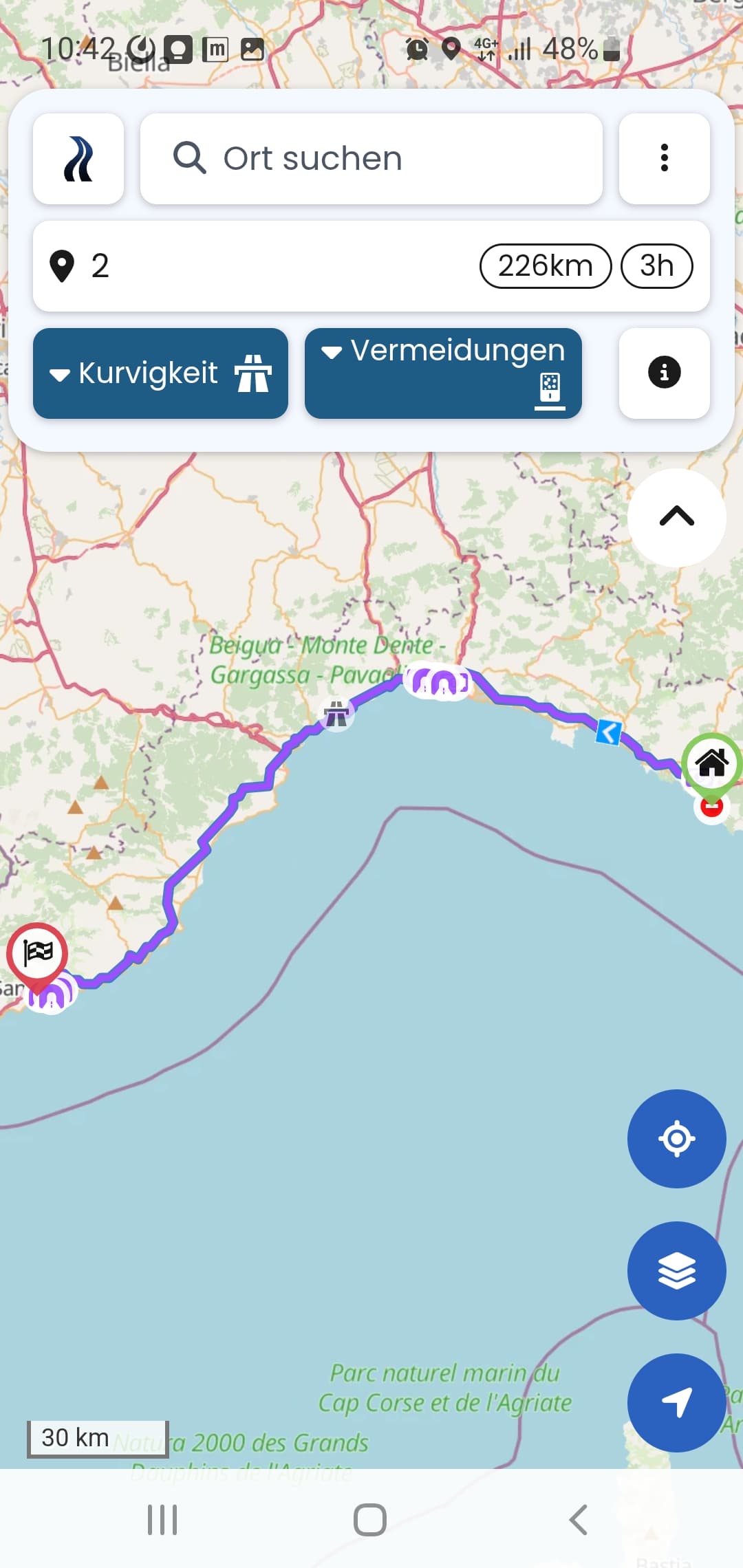Tap the checkered flag destination marker
Viewport: 743px width, 1568px height.
(37, 953)
